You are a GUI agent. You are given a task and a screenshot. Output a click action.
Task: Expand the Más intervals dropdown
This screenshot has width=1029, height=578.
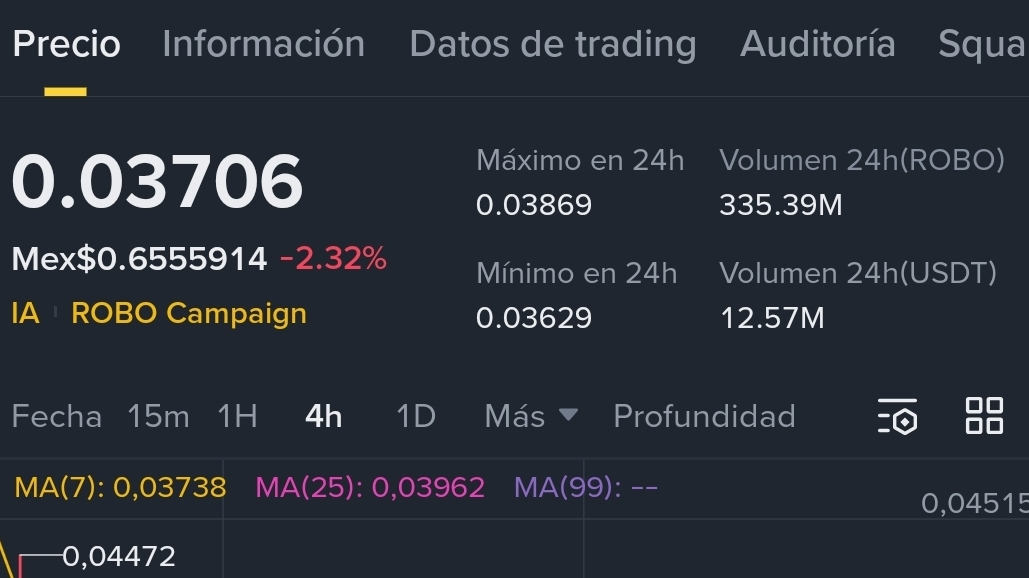point(531,417)
